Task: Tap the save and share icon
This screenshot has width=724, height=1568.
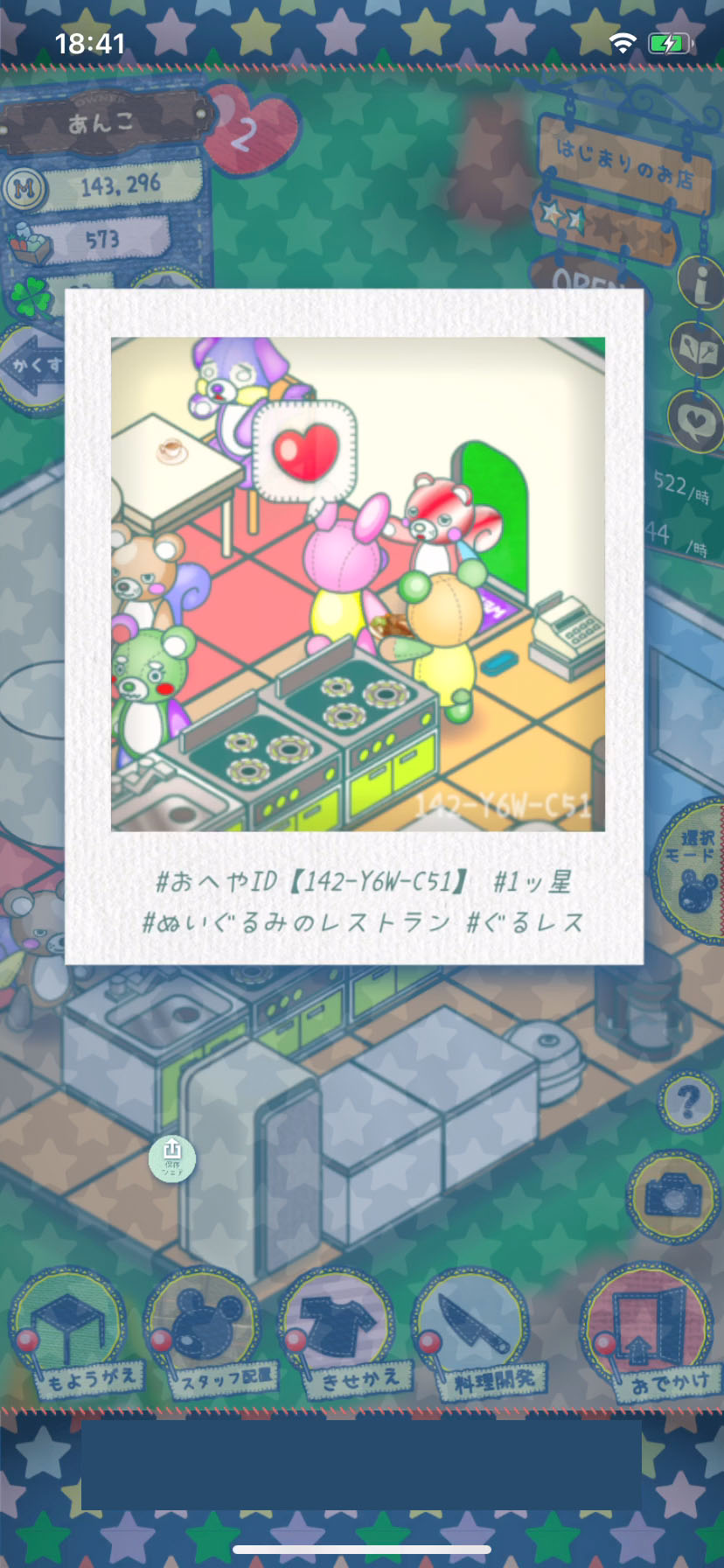Action: pyautogui.click(x=171, y=1156)
